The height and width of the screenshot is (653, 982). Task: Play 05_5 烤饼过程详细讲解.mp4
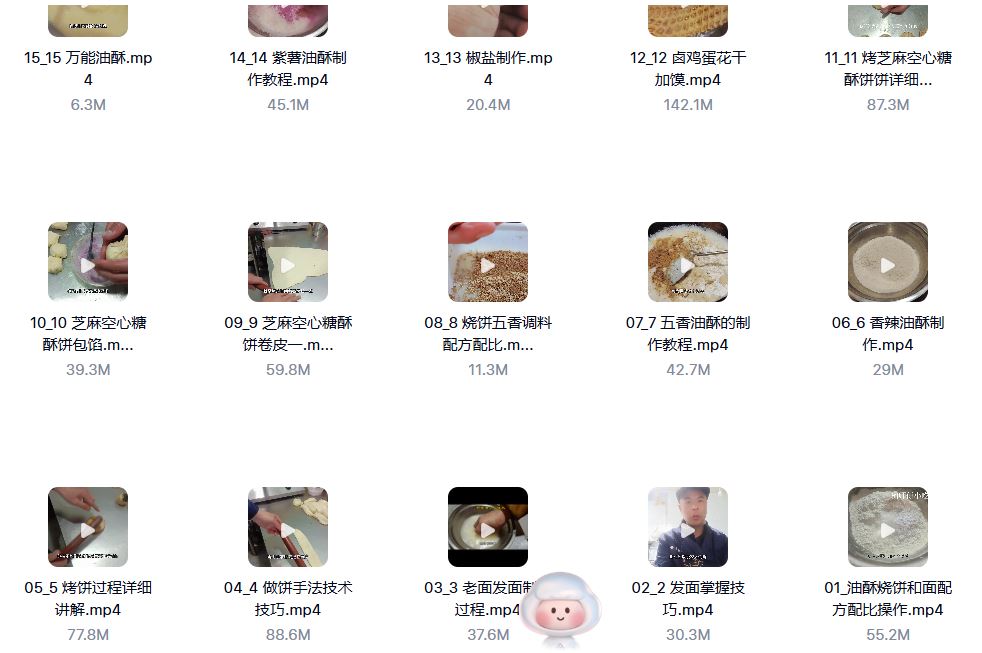click(88, 527)
